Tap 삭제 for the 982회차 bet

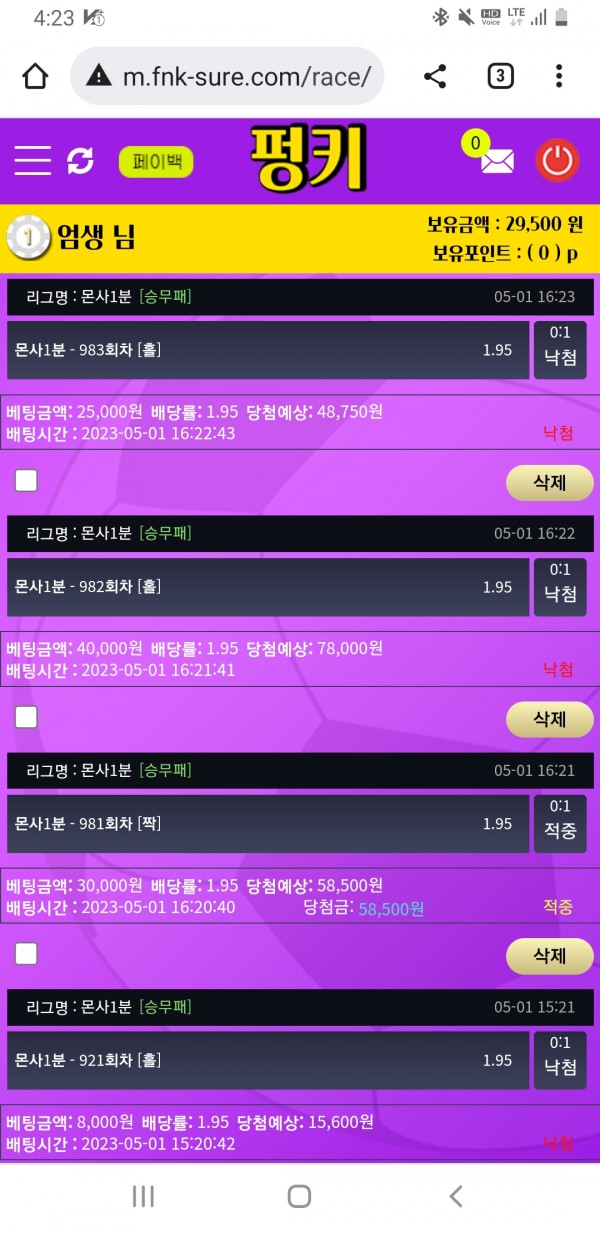tap(549, 719)
